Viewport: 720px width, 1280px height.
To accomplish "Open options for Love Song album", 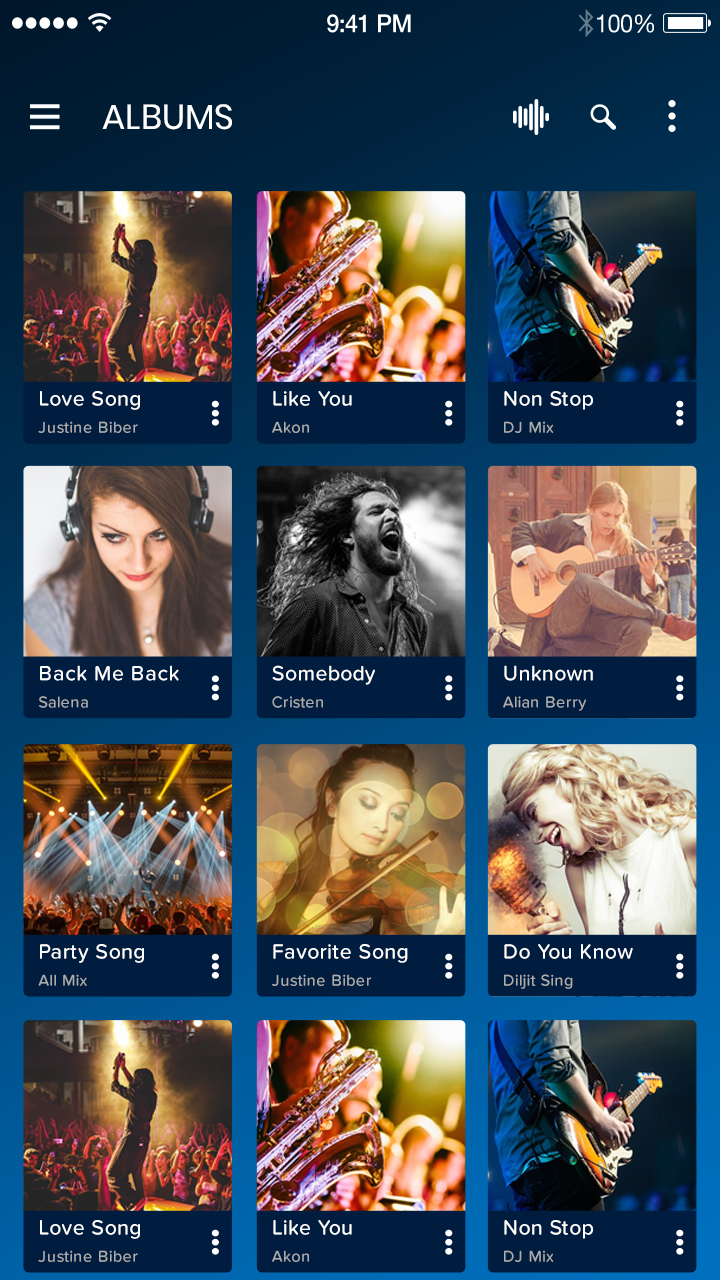I will pos(215,412).
